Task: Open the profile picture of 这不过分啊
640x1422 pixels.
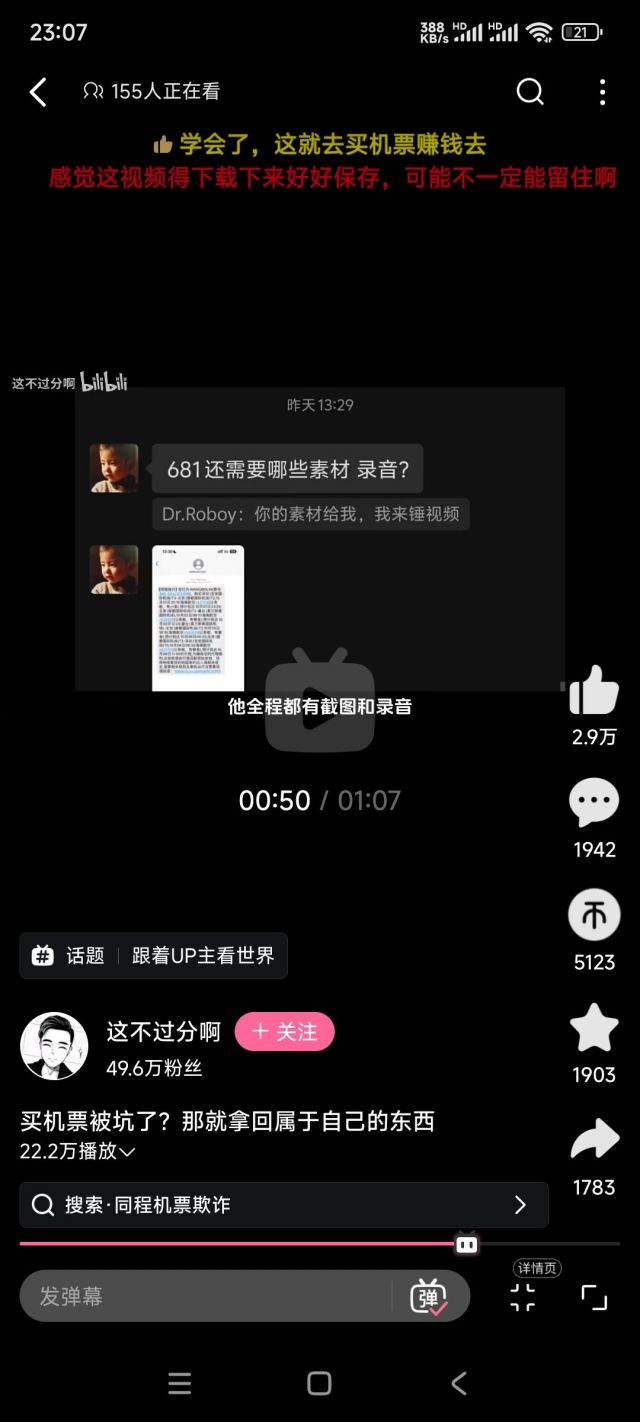Action: [x=54, y=1046]
